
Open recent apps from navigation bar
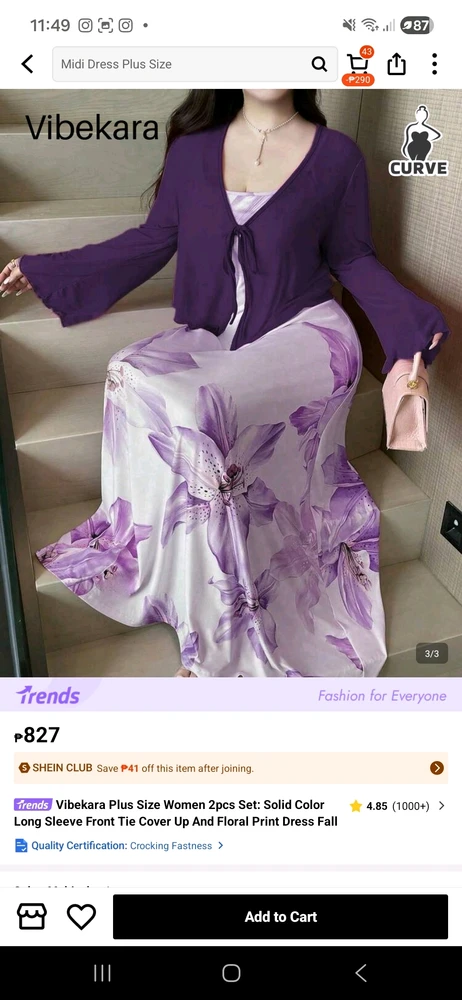click(x=102, y=973)
